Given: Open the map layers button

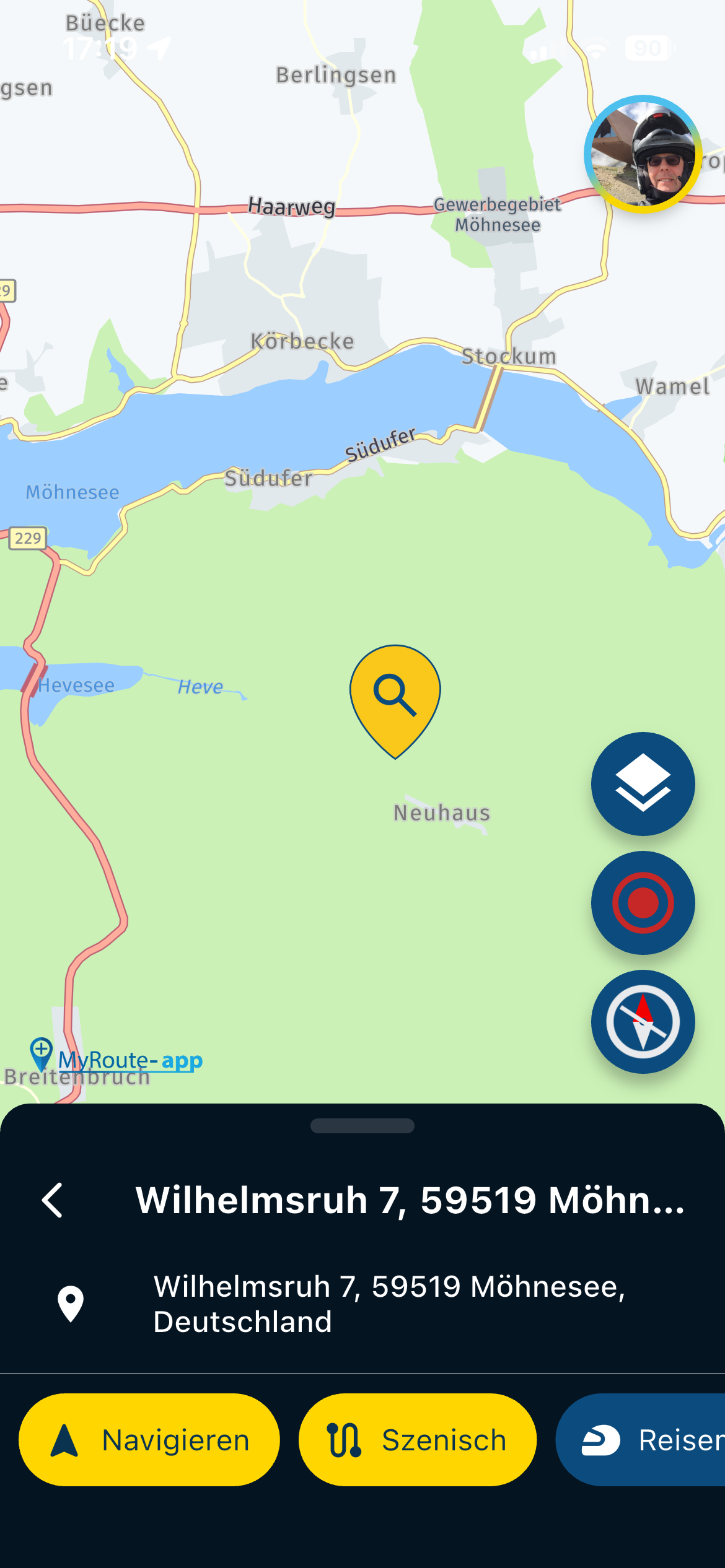Looking at the screenshot, I should pyautogui.click(x=643, y=784).
